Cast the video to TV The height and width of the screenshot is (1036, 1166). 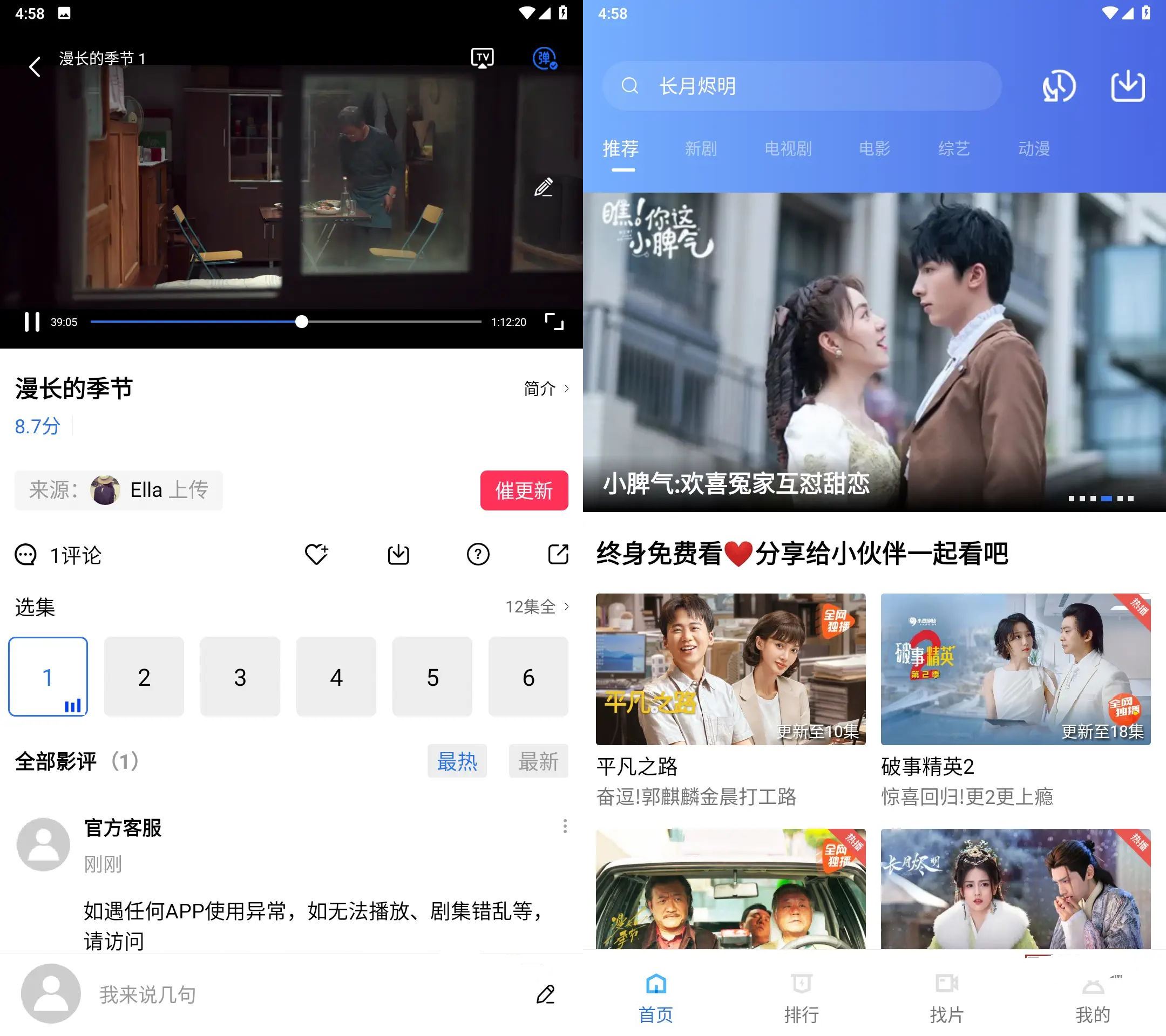[x=482, y=58]
